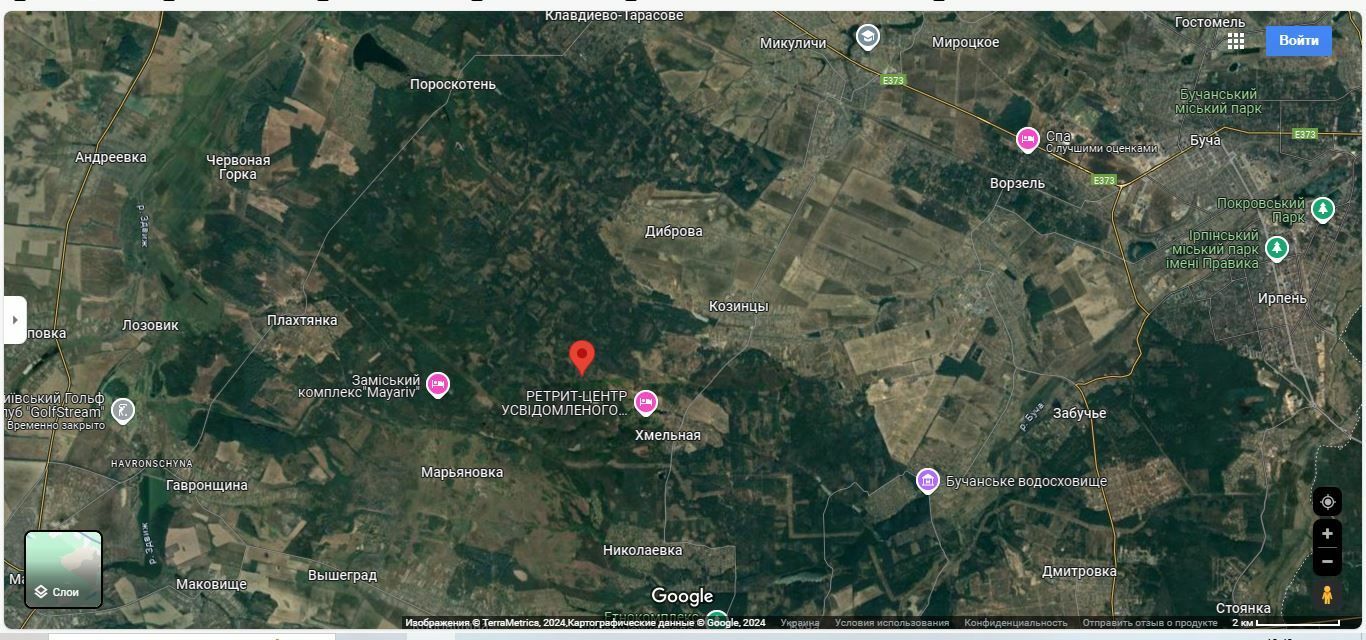Open the Покровський Парк marker
This screenshot has width=1366, height=640.
[1322, 210]
